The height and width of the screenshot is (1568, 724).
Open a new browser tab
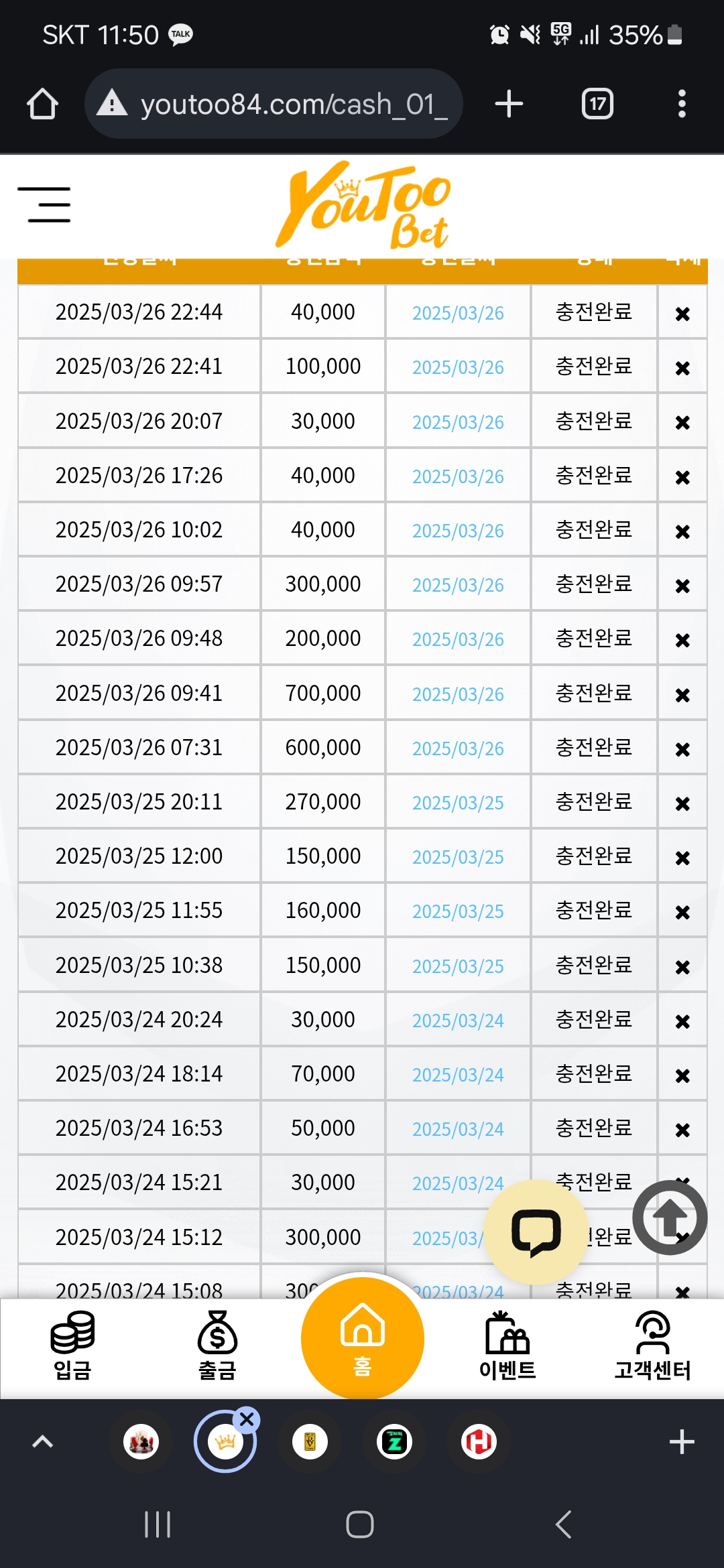pos(509,104)
